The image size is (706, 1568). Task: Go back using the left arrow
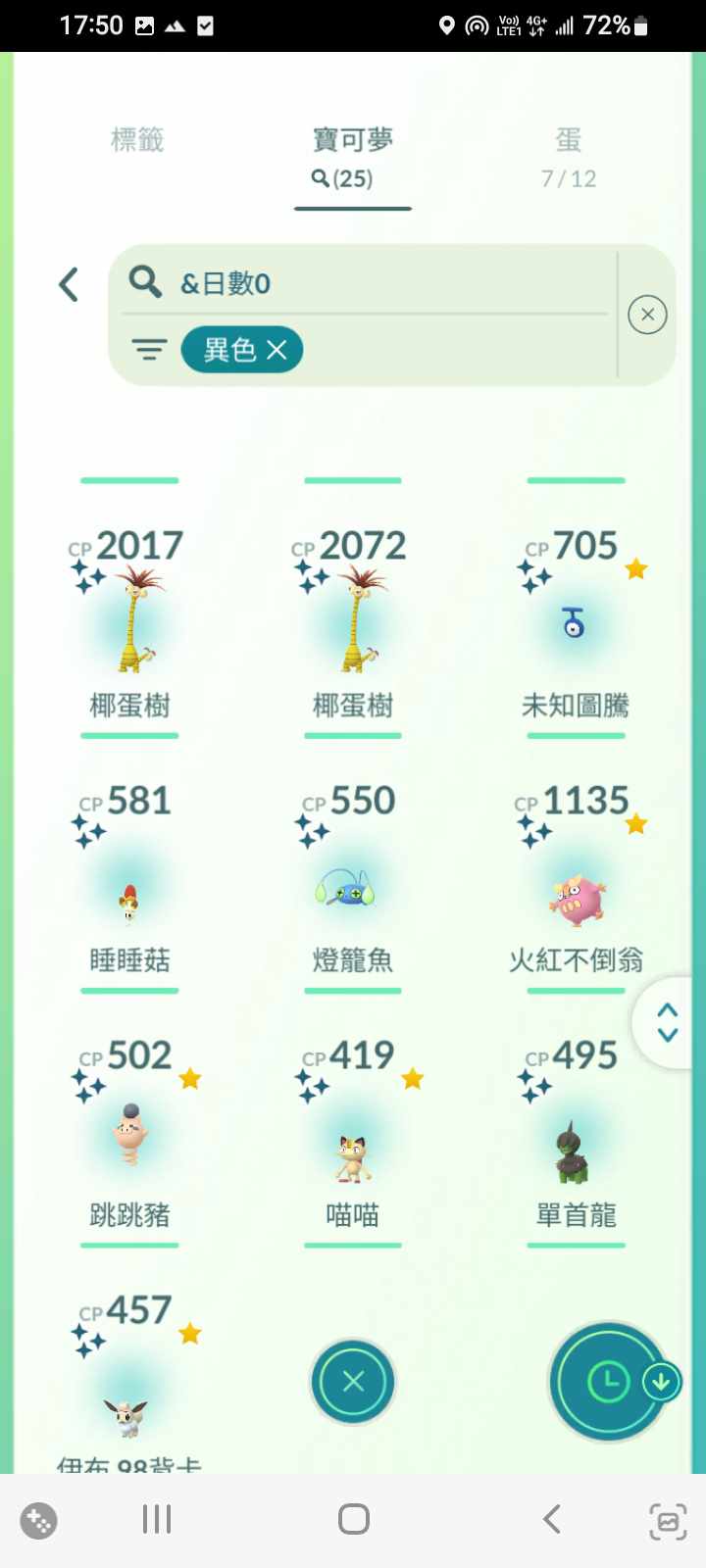(x=69, y=285)
